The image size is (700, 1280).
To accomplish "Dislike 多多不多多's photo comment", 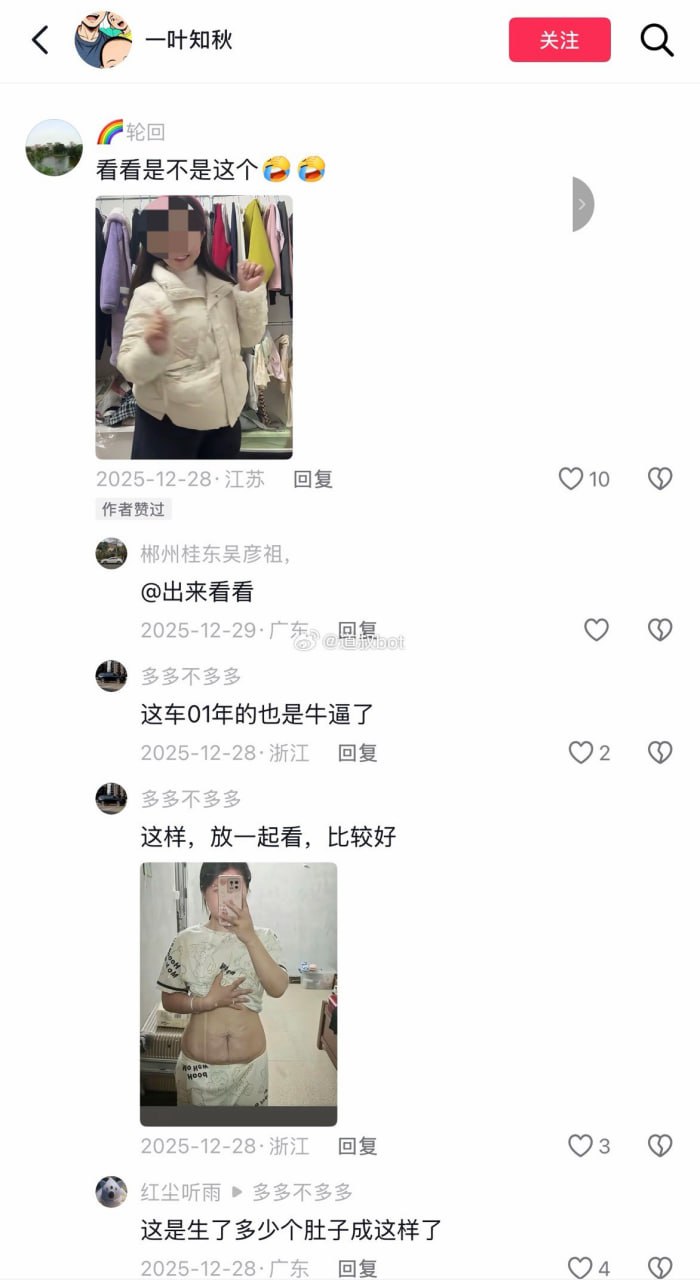I will (660, 1146).
